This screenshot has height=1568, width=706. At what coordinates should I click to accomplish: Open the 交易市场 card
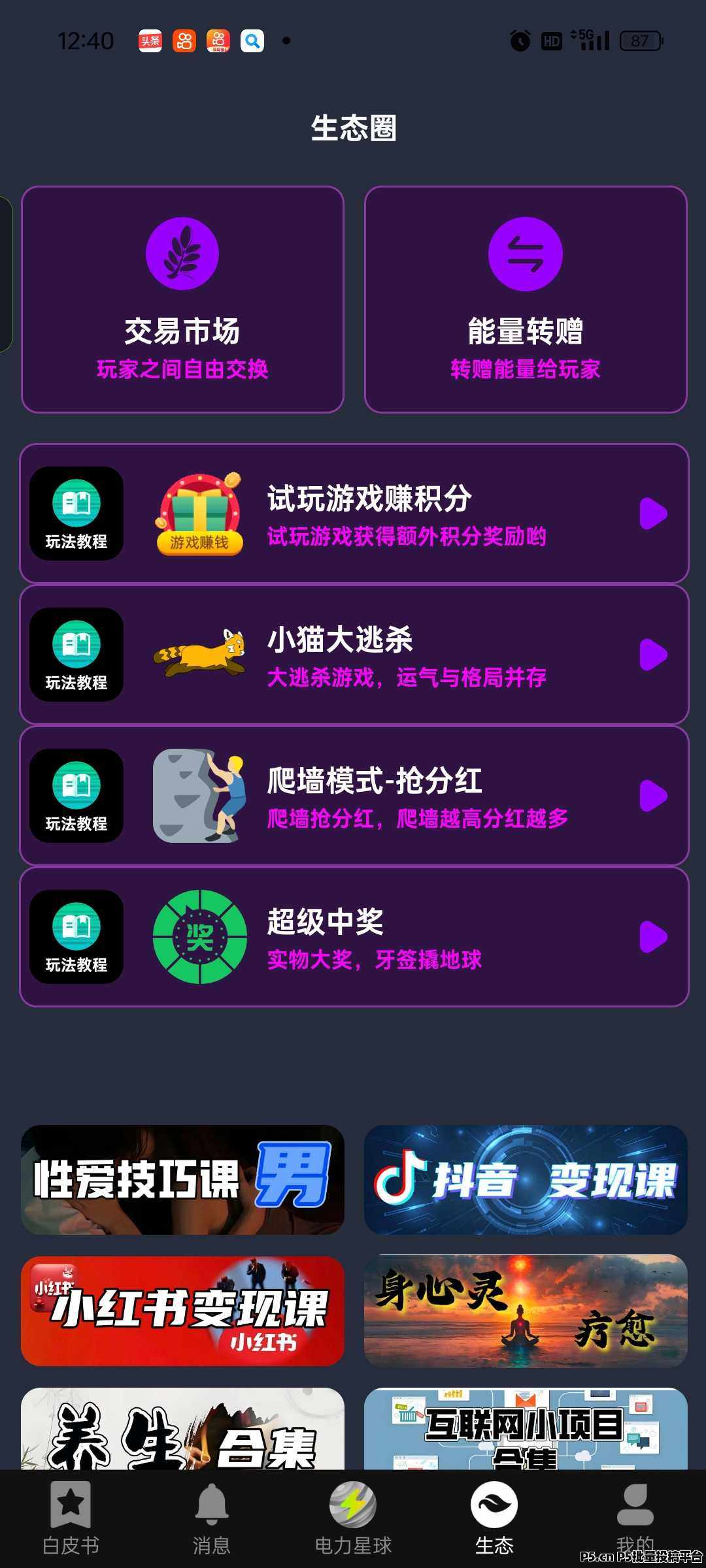(182, 299)
